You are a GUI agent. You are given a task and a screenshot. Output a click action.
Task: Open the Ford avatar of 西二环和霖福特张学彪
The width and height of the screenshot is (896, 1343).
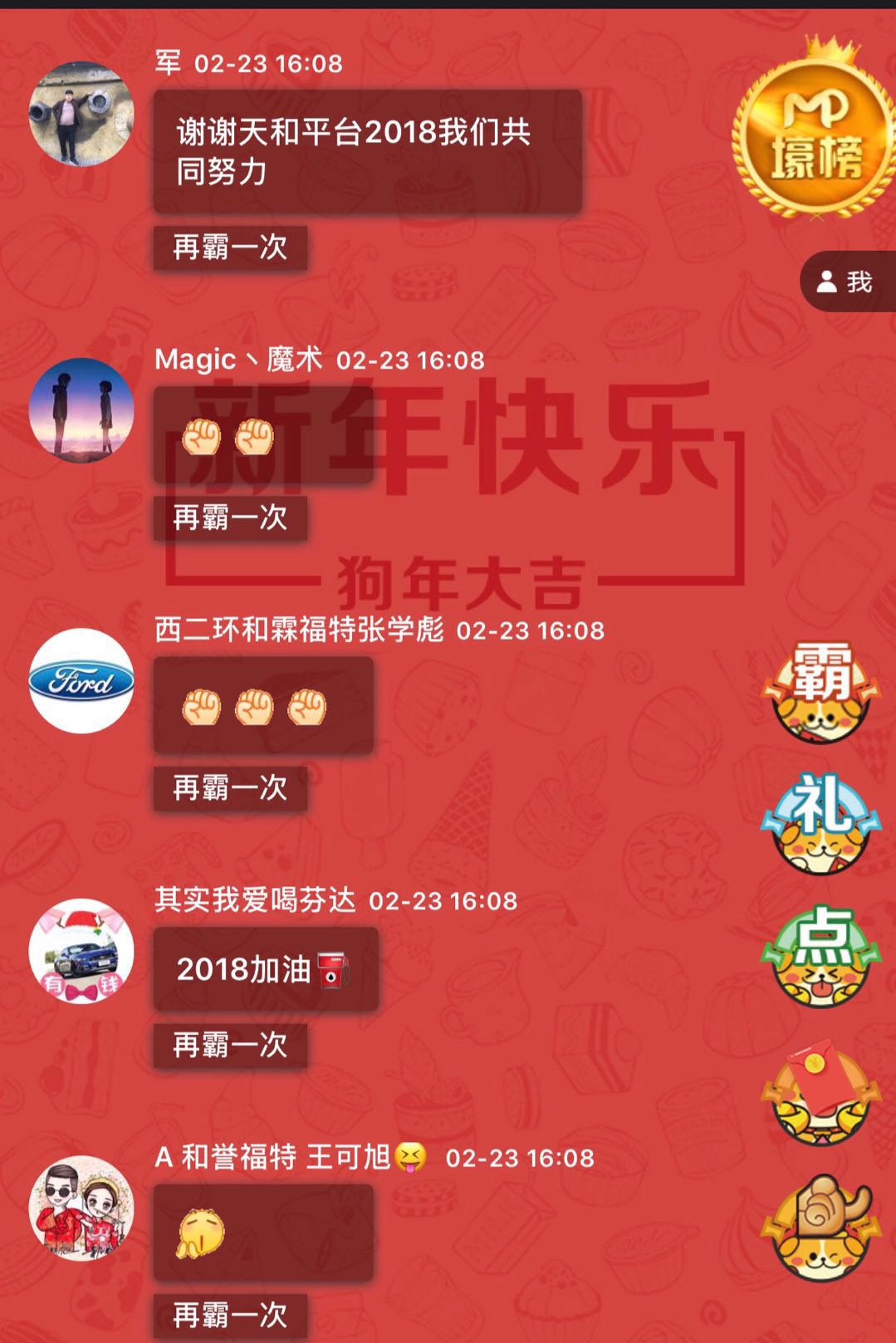pyautogui.click(x=81, y=681)
